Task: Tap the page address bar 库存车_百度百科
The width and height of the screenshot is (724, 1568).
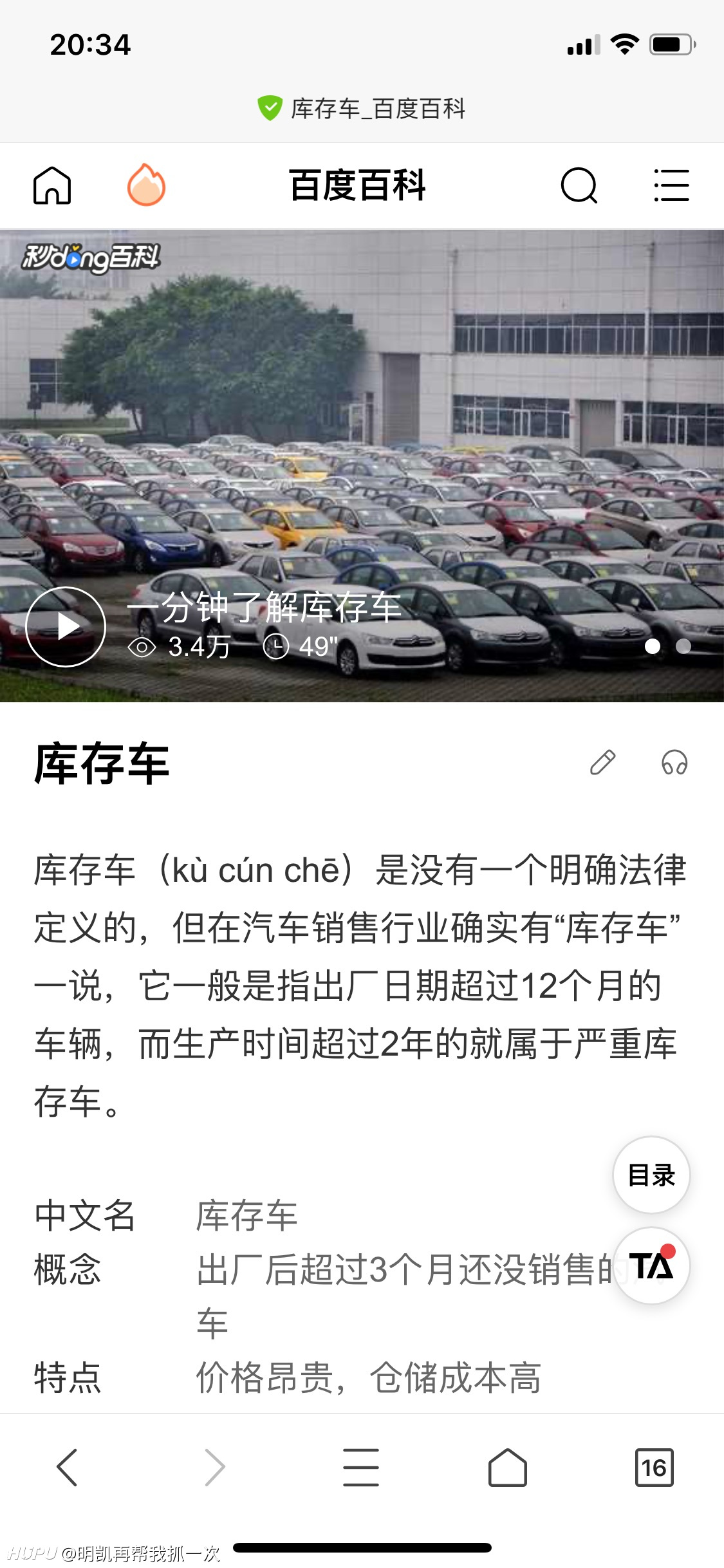Action: point(362,108)
